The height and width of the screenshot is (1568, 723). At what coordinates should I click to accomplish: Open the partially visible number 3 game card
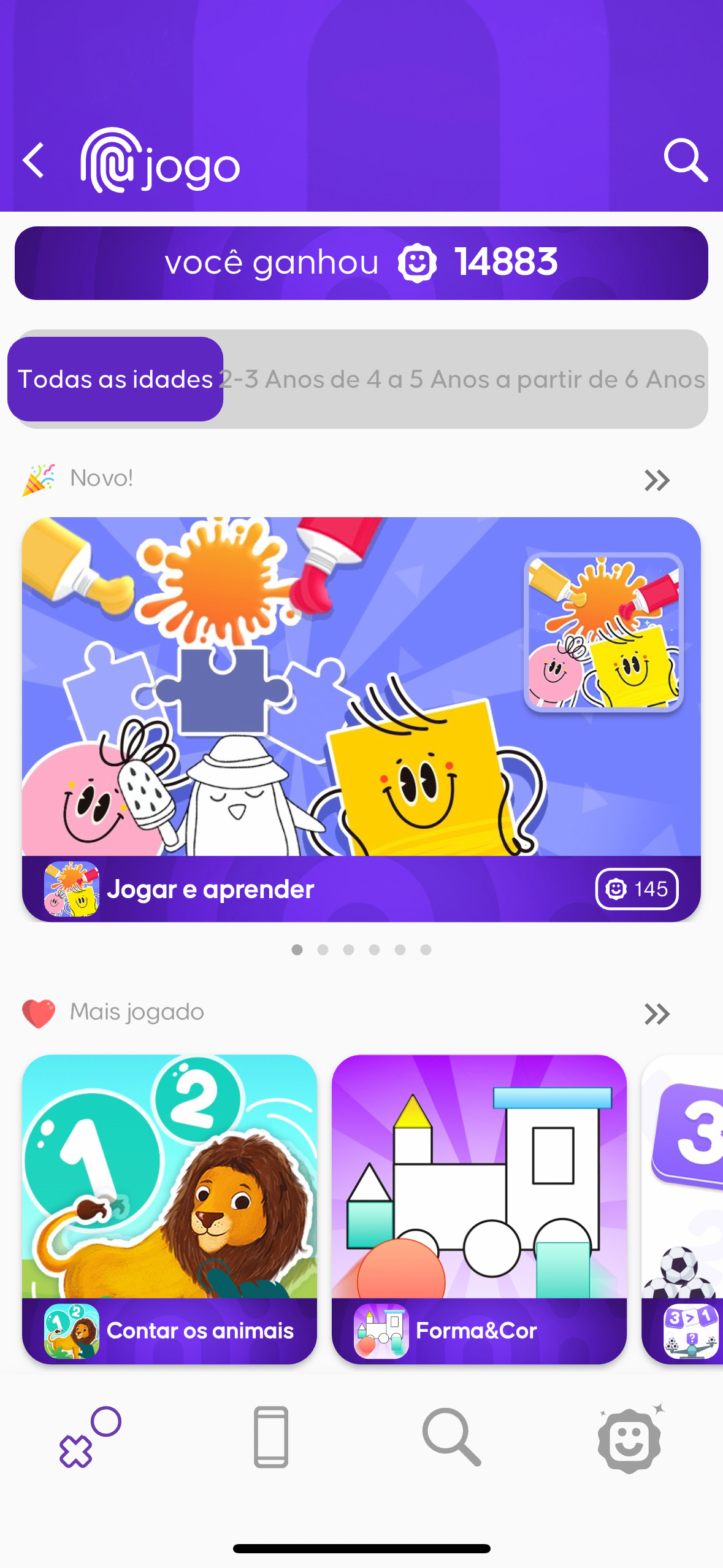[x=684, y=1209]
